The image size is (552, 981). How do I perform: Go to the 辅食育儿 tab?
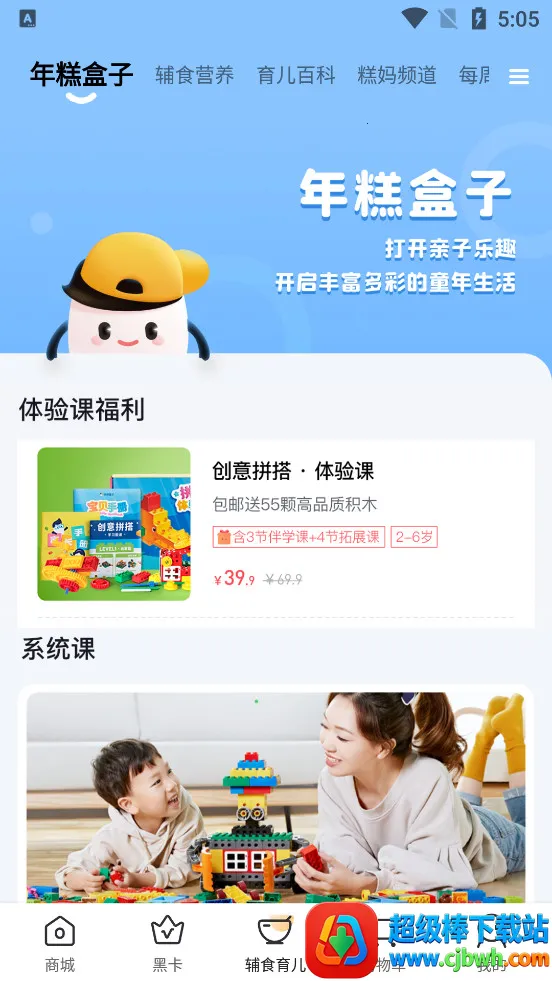point(275,944)
